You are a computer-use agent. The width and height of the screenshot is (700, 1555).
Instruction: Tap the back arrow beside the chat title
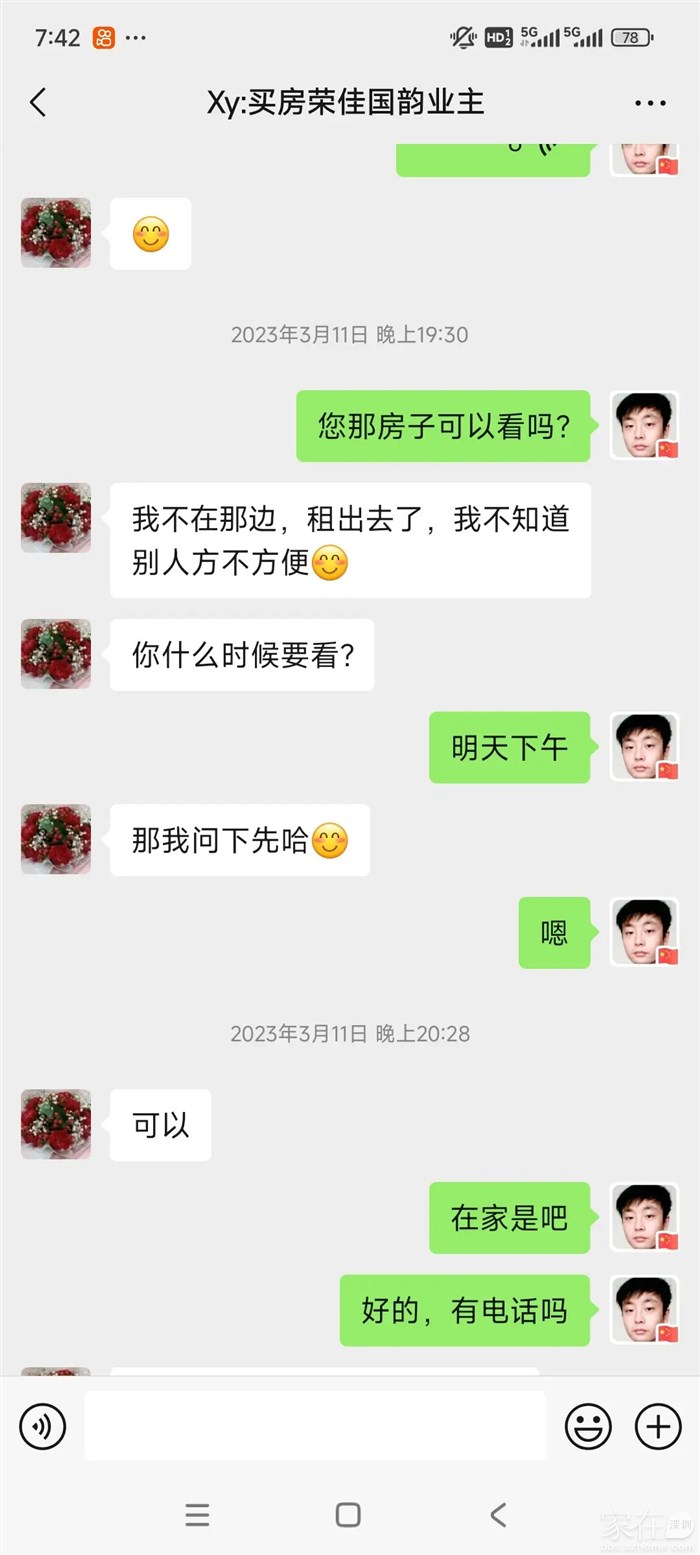pyautogui.click(x=38, y=102)
